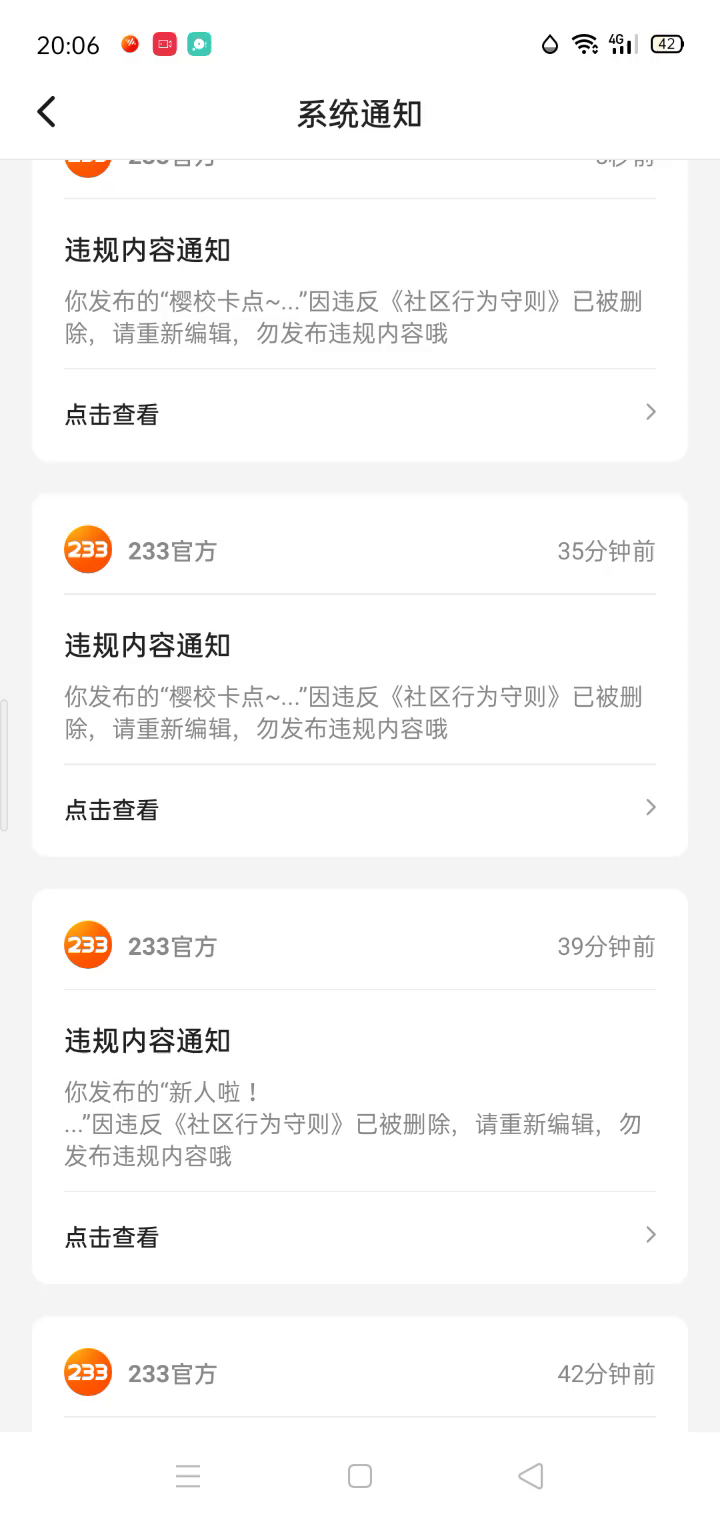Open 点击查看 in the 35分钟前 notice
Image resolution: width=720 pixels, height=1520 pixels.
click(360, 809)
